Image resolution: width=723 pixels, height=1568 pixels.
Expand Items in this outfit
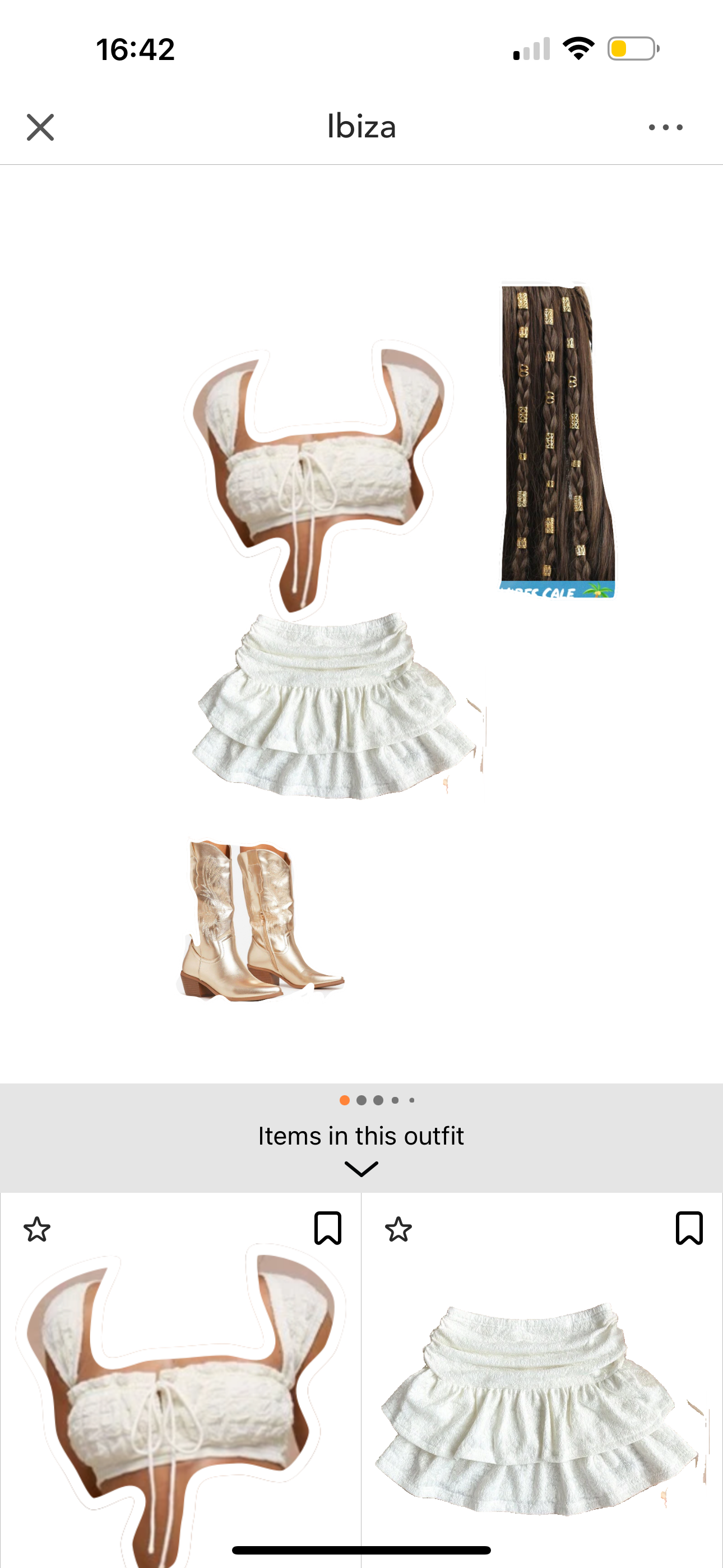pos(361,1168)
